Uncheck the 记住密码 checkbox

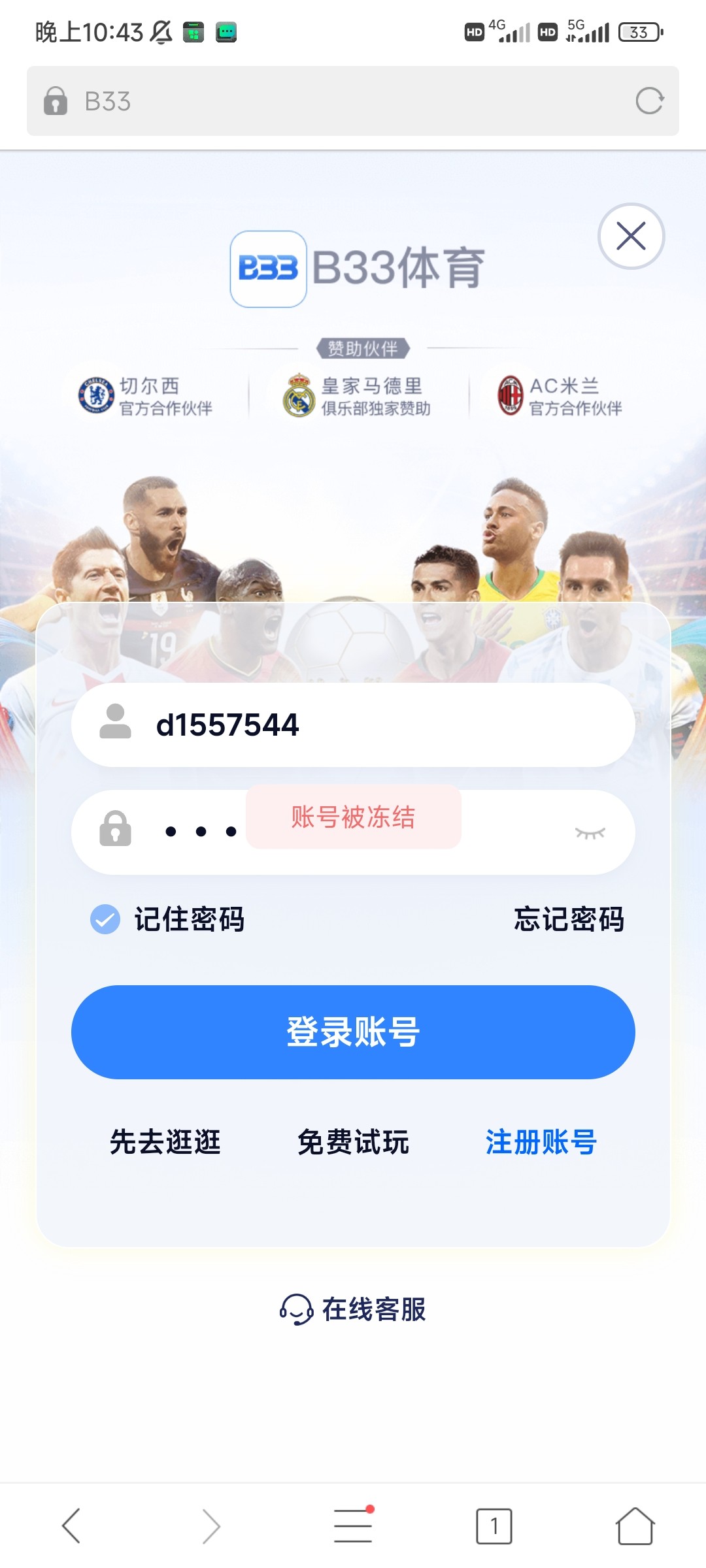coord(105,919)
